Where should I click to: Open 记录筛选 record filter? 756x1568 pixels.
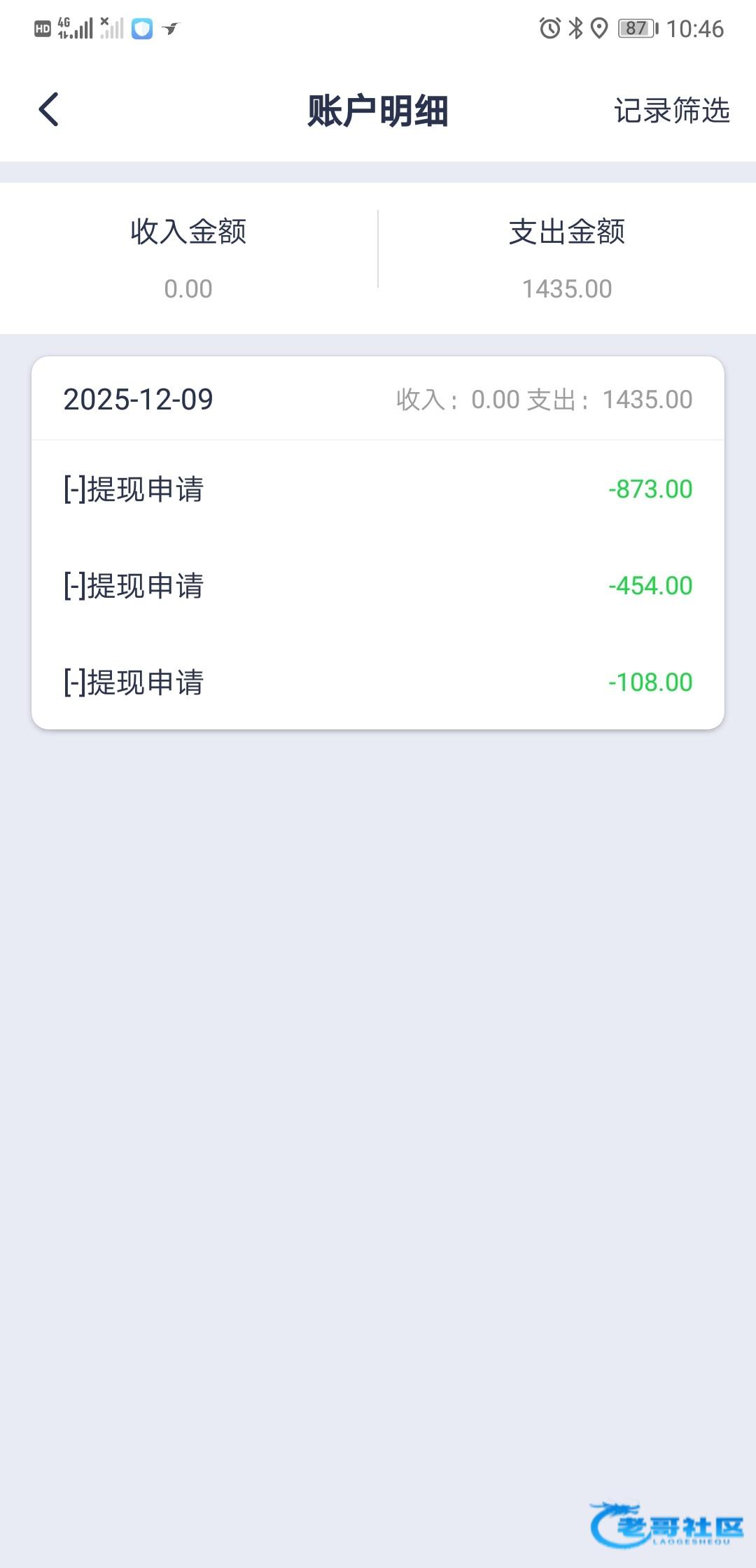(x=671, y=111)
